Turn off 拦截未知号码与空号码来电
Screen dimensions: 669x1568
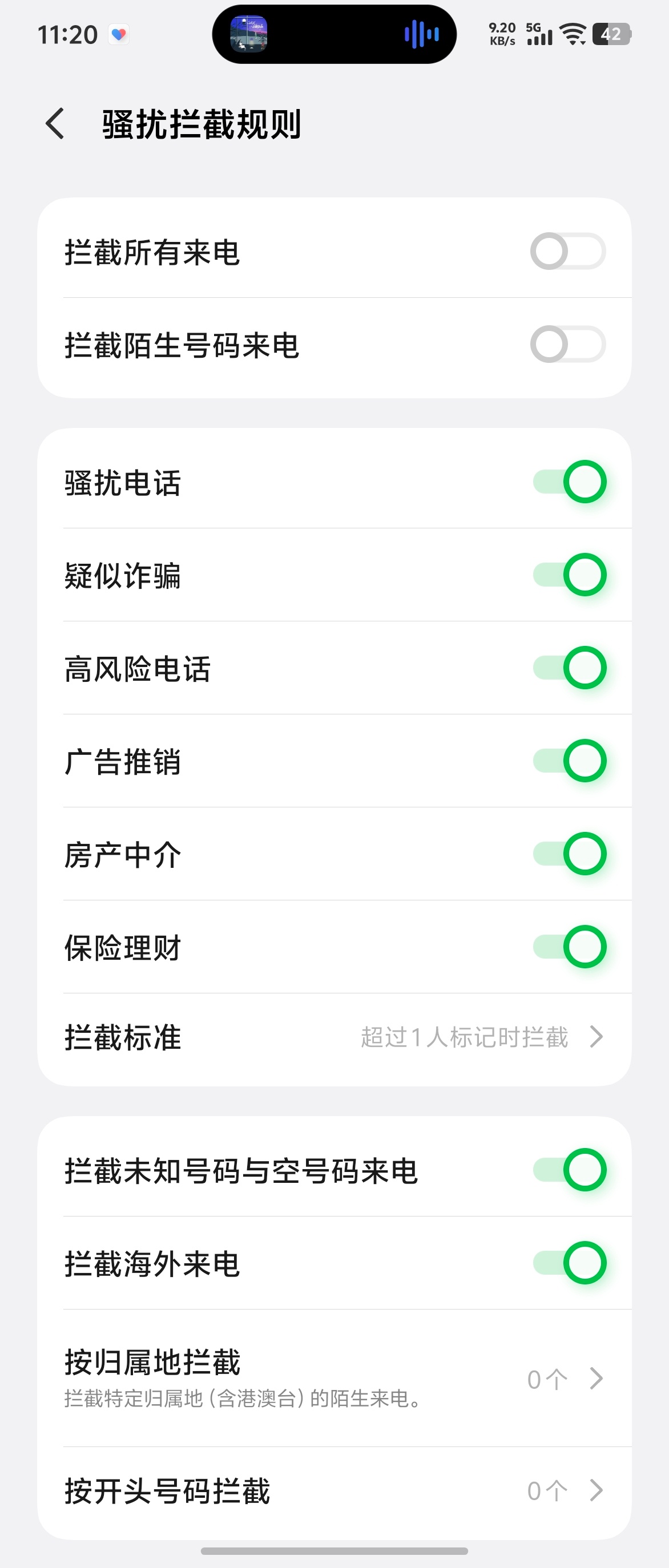click(569, 1170)
